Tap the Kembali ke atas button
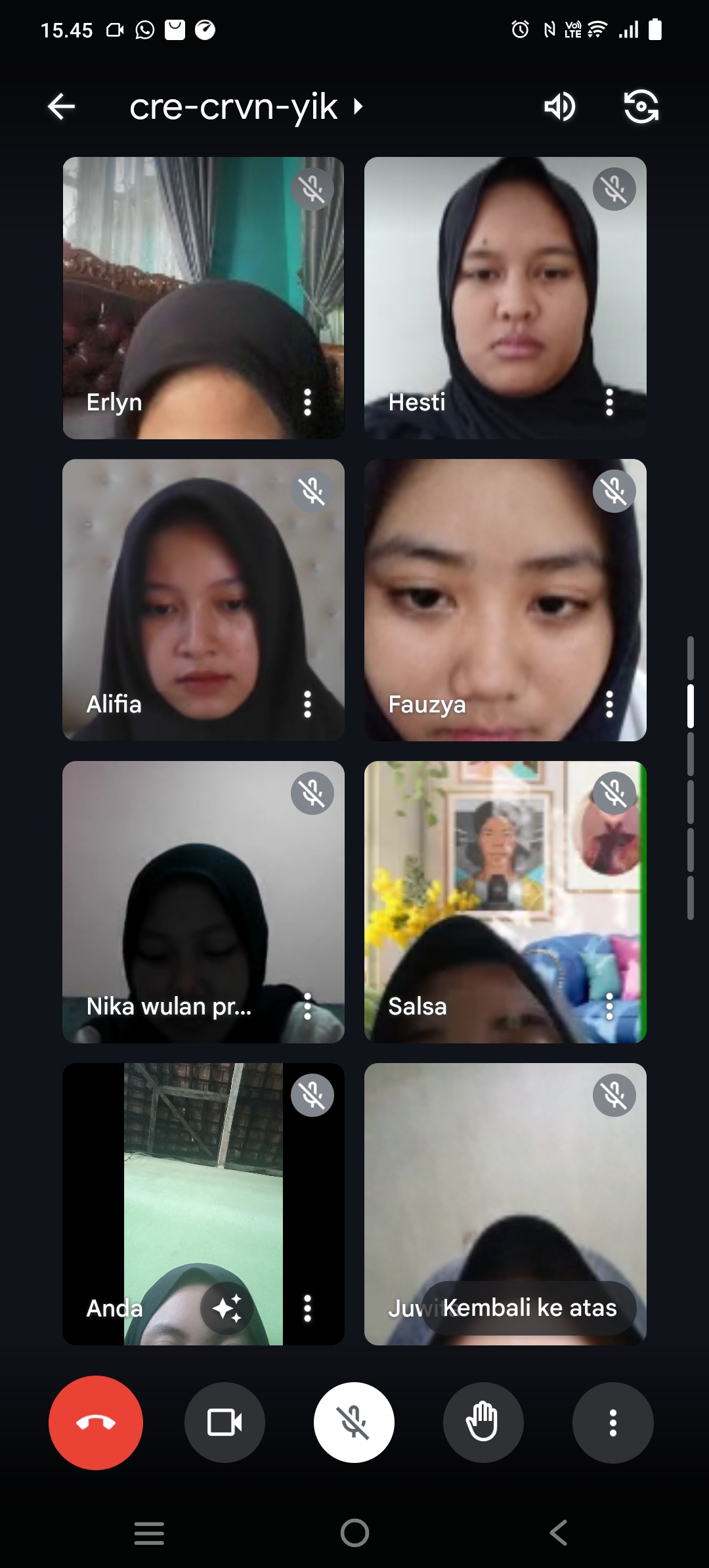The image size is (709, 1568). pos(529,1307)
